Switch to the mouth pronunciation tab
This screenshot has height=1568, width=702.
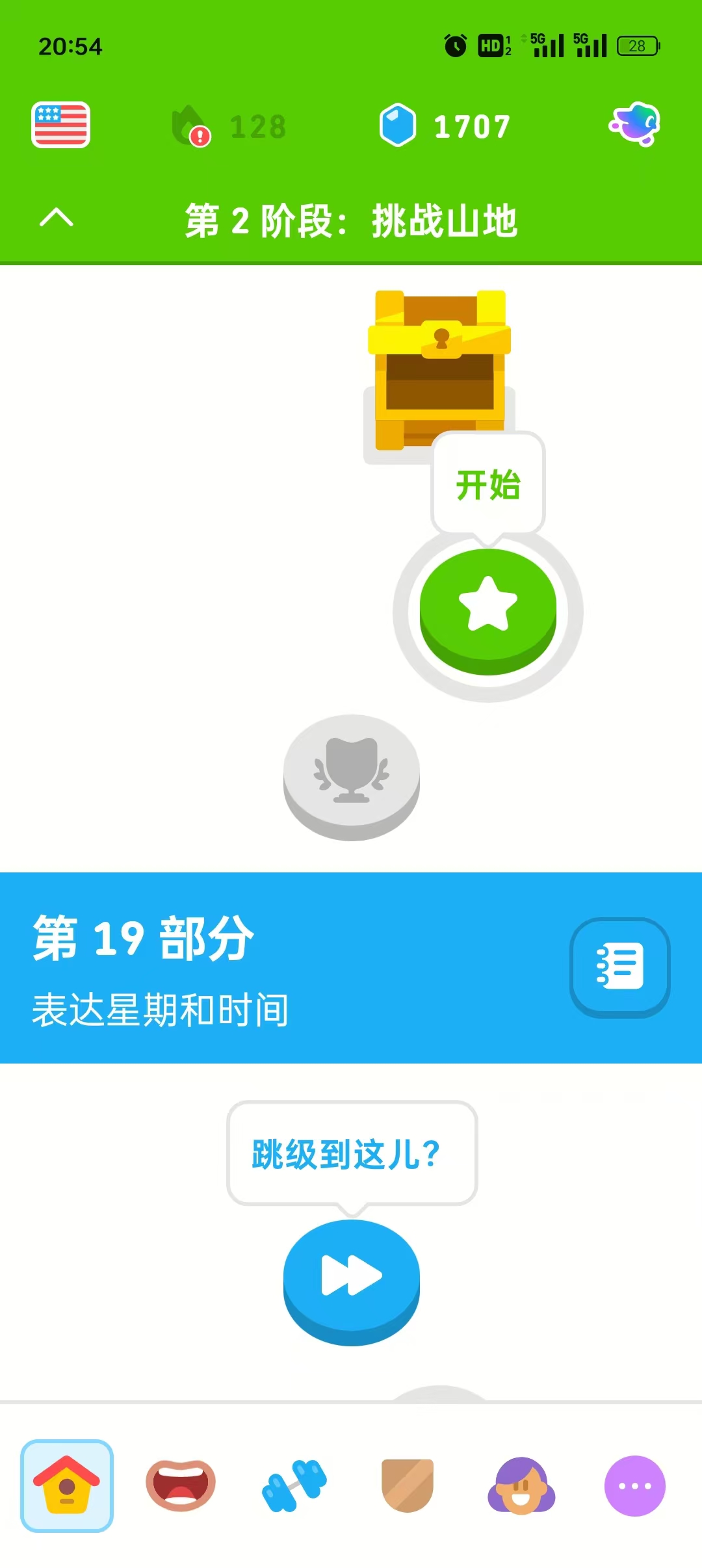click(180, 1485)
